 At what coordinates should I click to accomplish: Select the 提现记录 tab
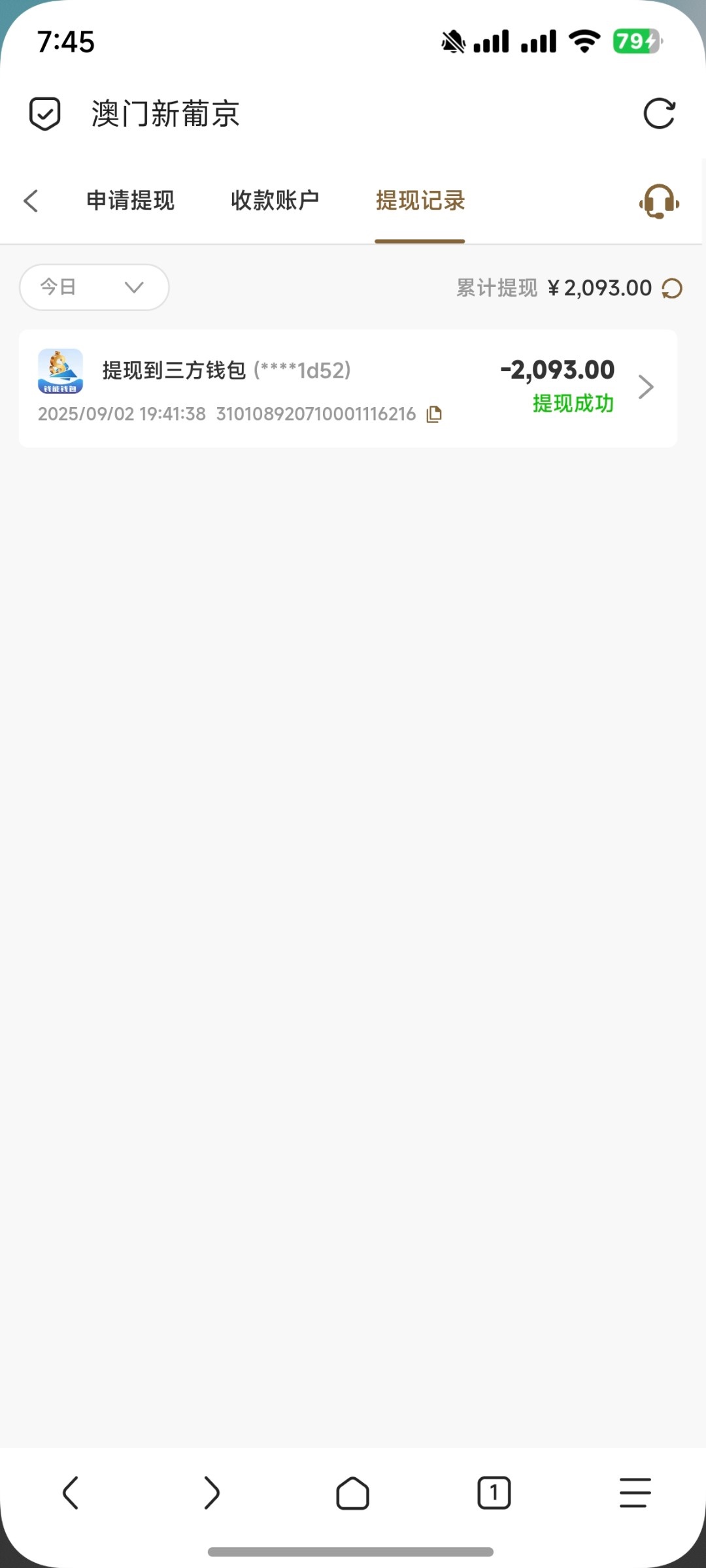420,201
